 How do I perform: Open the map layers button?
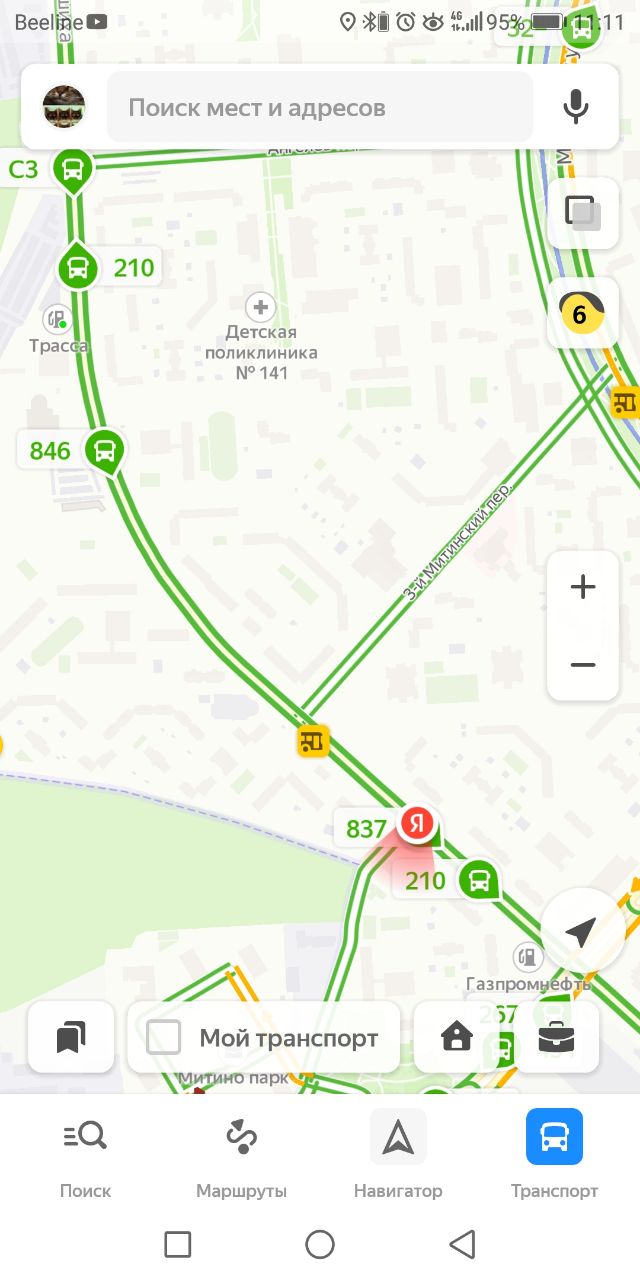pyautogui.click(x=583, y=213)
